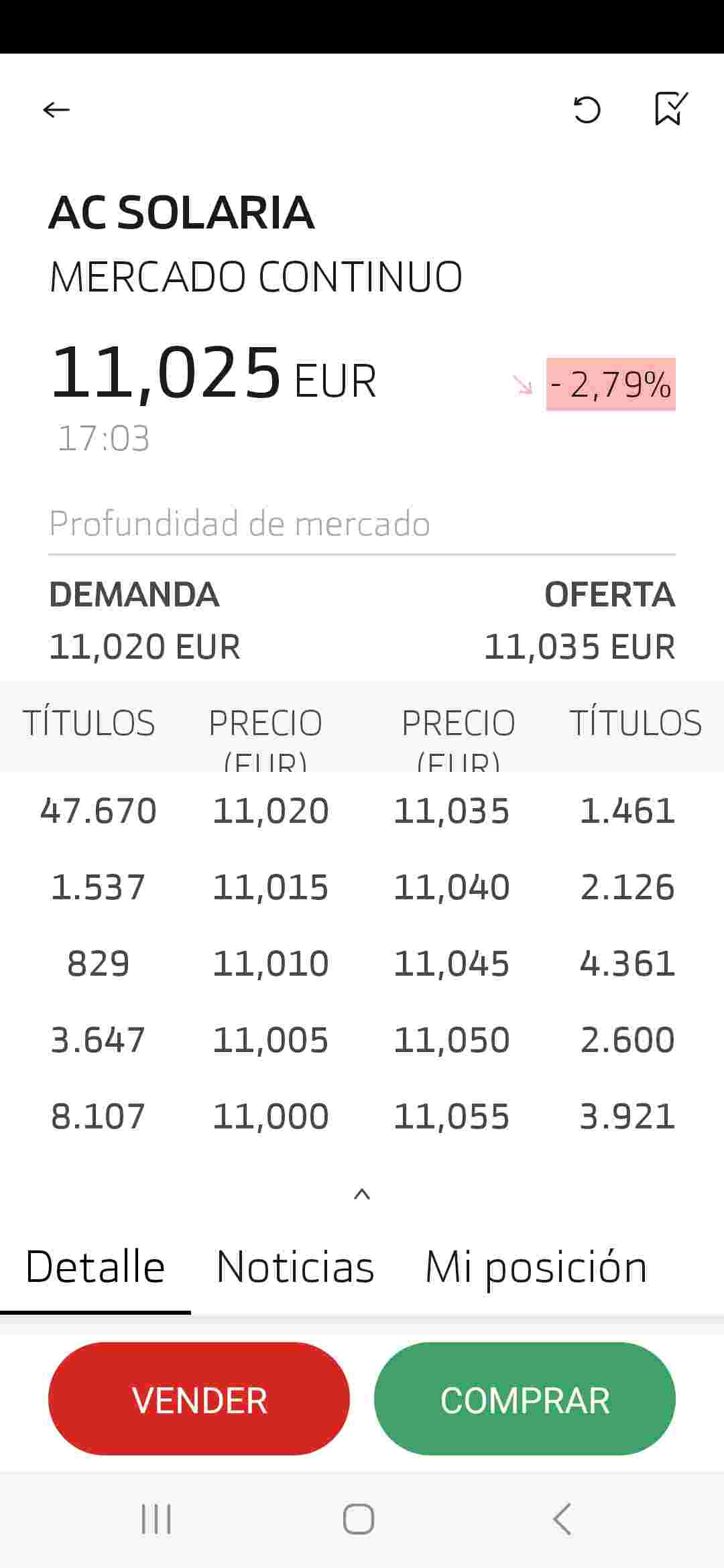Add AC Solaria to the watchlist bookmark

pyautogui.click(x=670, y=109)
